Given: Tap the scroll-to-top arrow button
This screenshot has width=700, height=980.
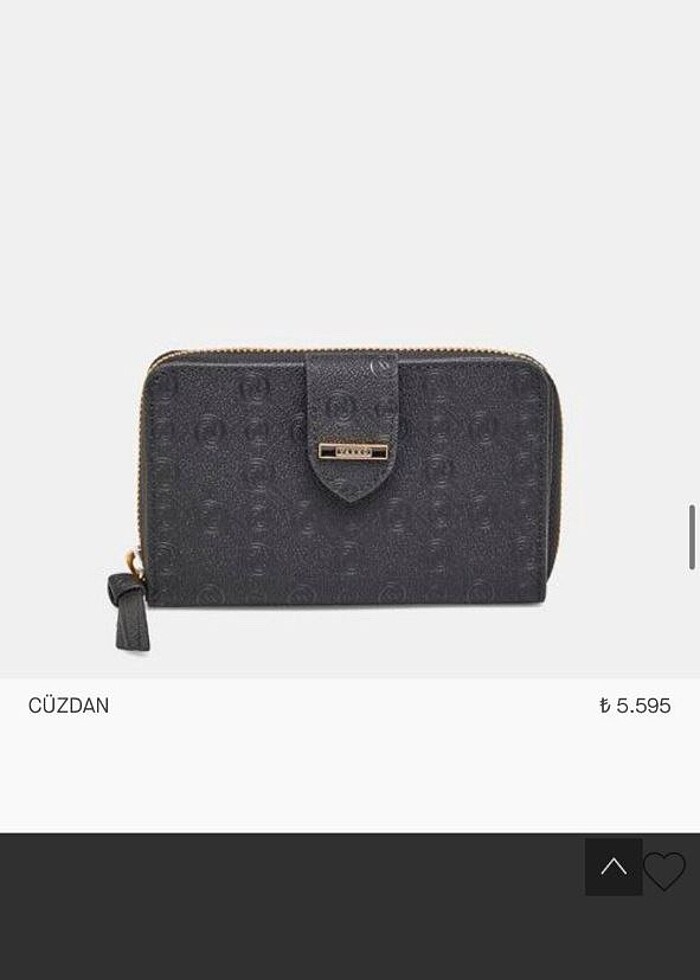Looking at the screenshot, I should 613,867.
